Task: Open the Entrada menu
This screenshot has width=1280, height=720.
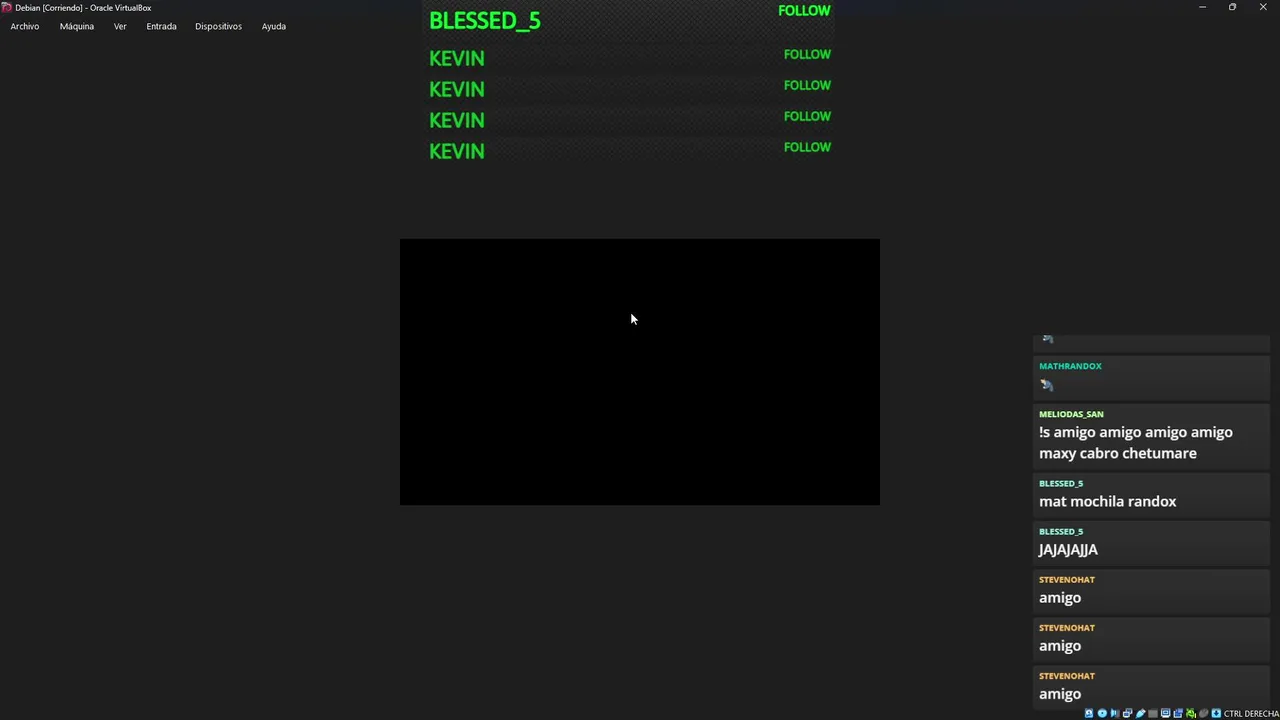Action: (x=161, y=26)
